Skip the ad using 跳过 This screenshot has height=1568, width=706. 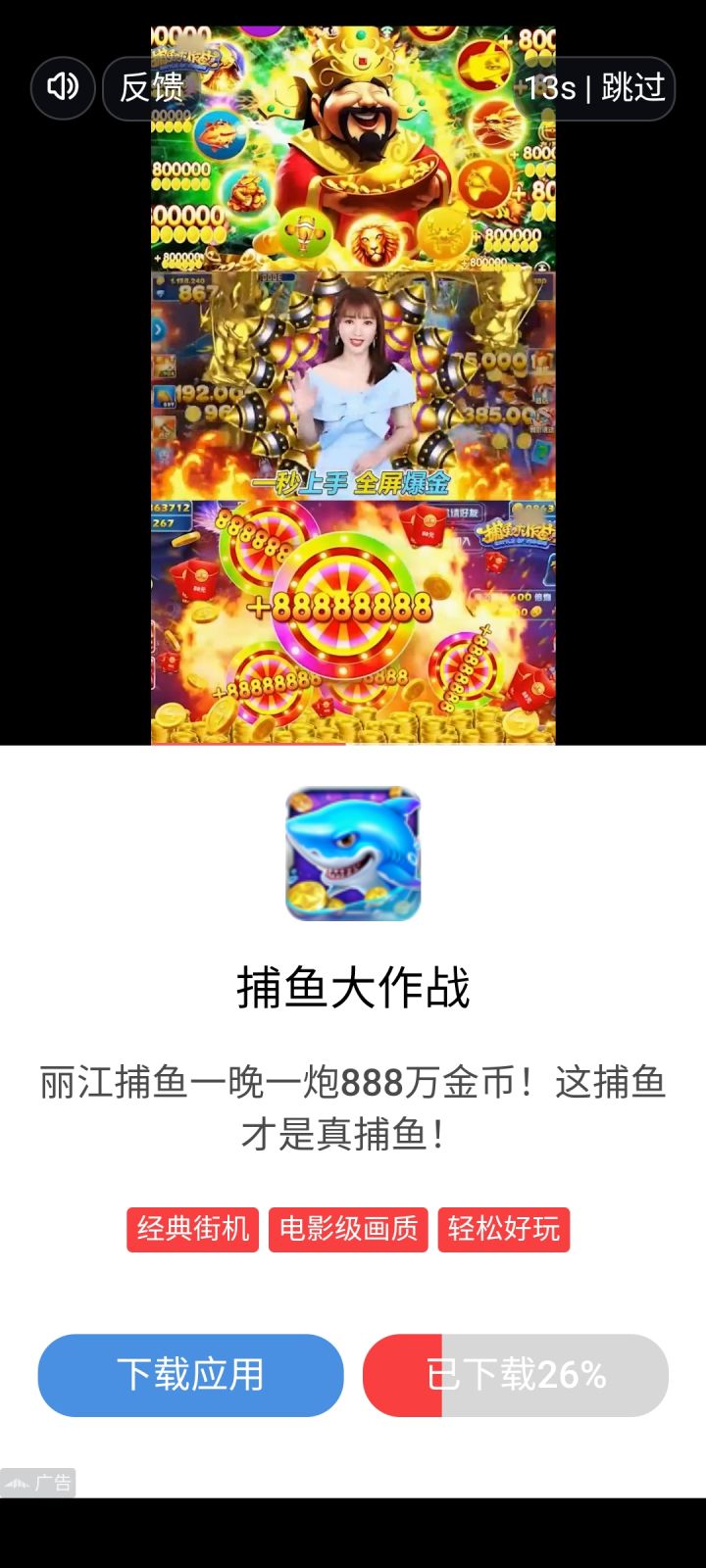pyautogui.click(x=633, y=88)
